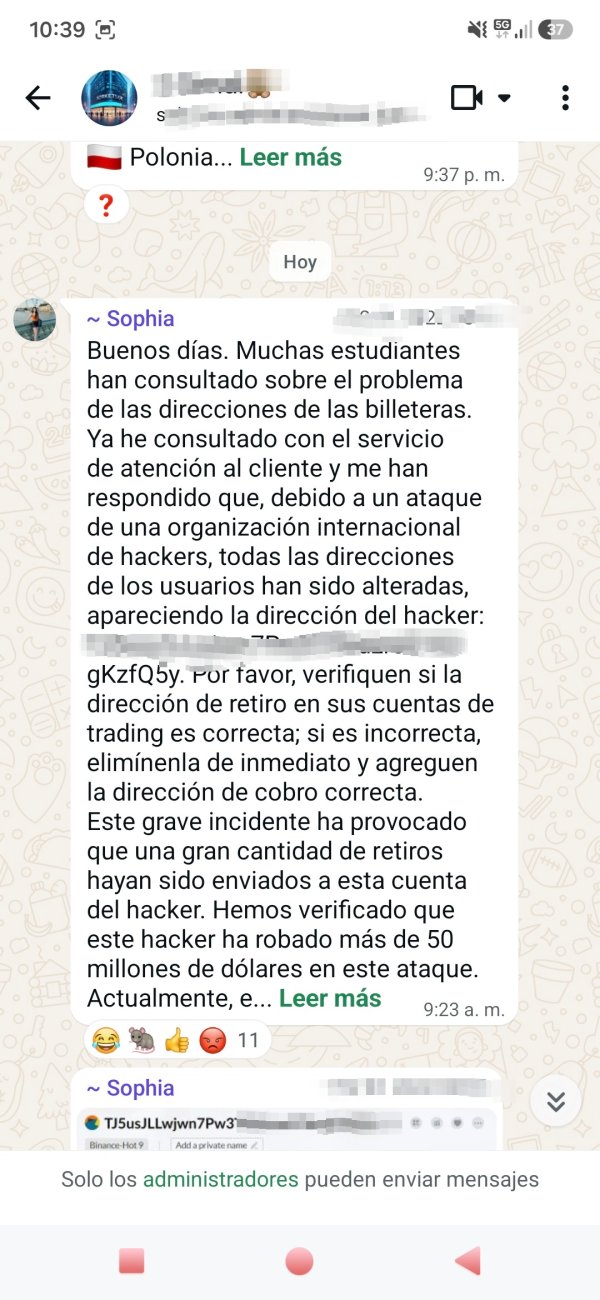600x1300 pixels.
Task: Open the group info from the header avatar
Action: click(x=109, y=98)
